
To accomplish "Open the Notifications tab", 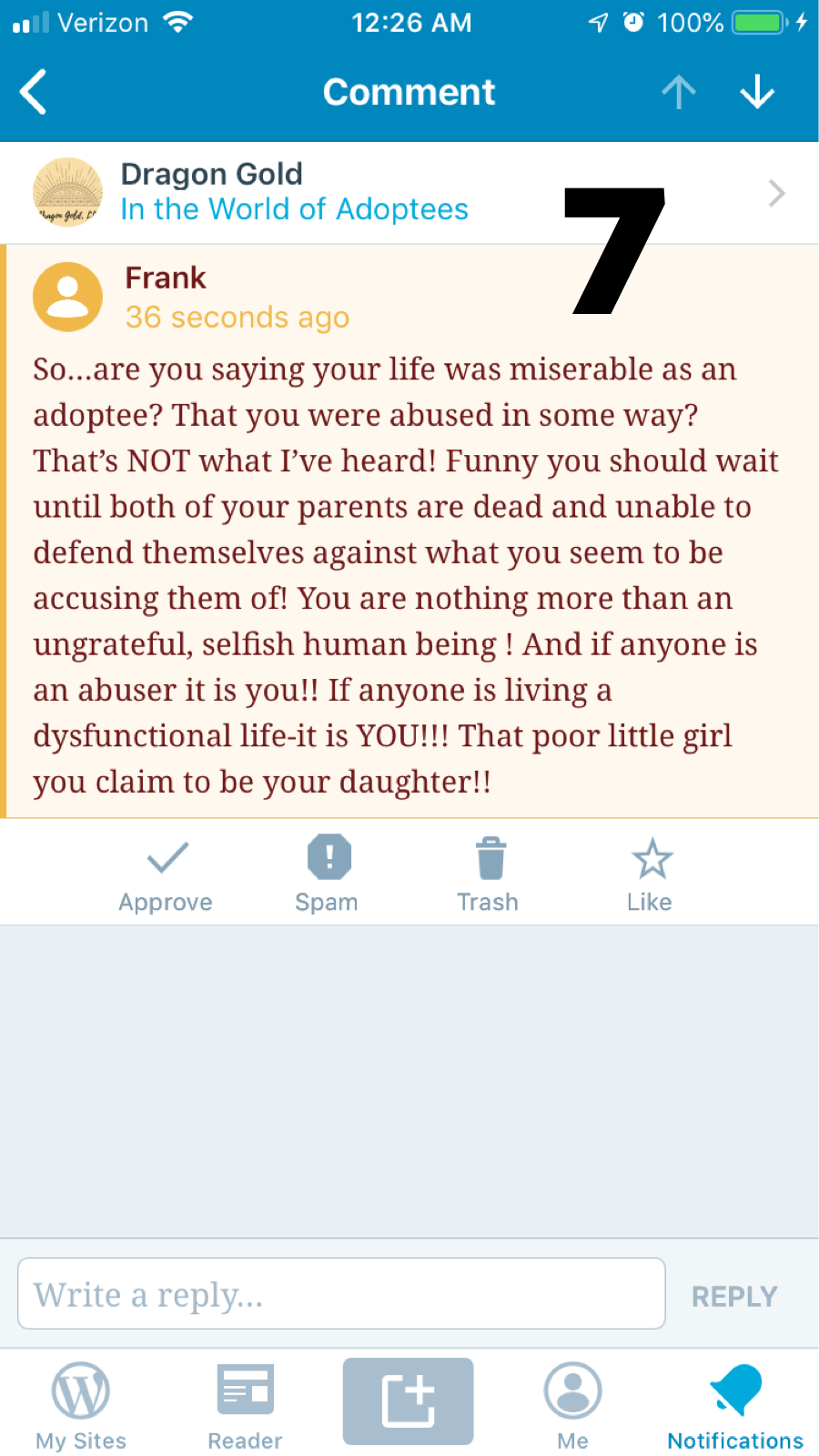I will 735,1405.
